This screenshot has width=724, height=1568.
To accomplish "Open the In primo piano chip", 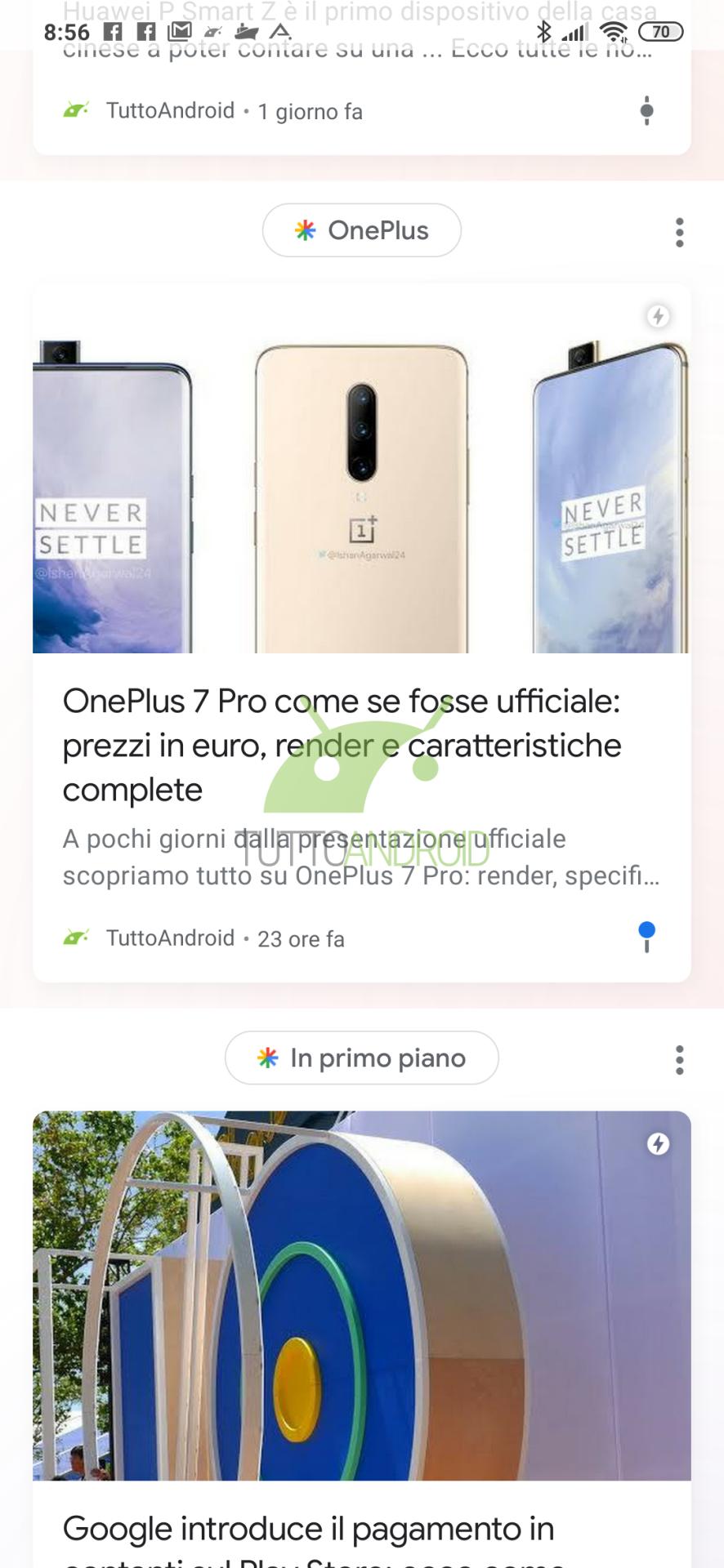I will [x=361, y=1058].
